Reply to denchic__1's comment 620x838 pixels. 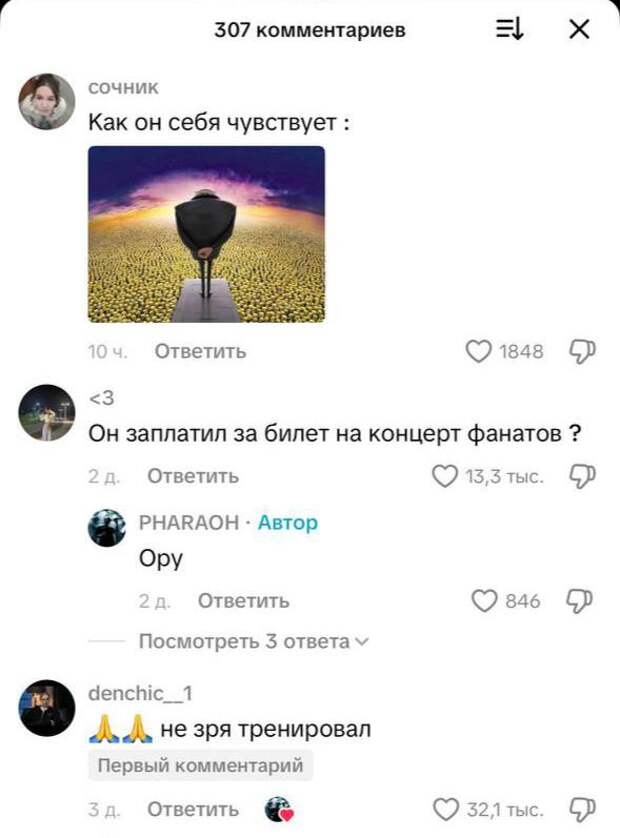193,809
